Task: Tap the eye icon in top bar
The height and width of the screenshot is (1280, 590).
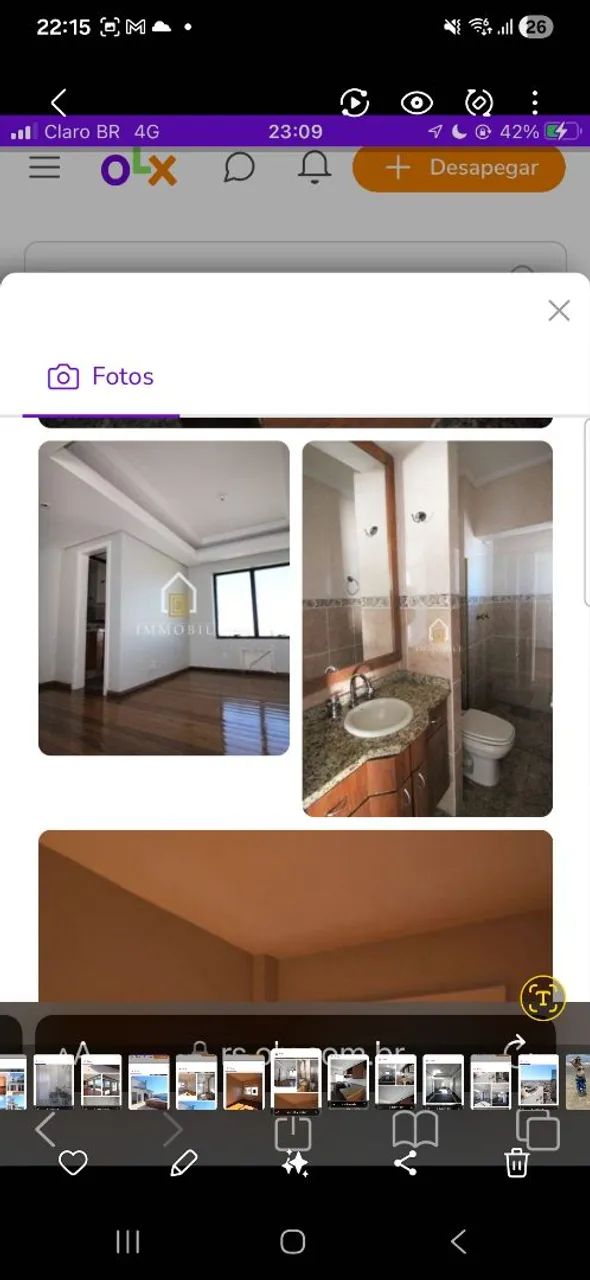Action: click(x=417, y=102)
